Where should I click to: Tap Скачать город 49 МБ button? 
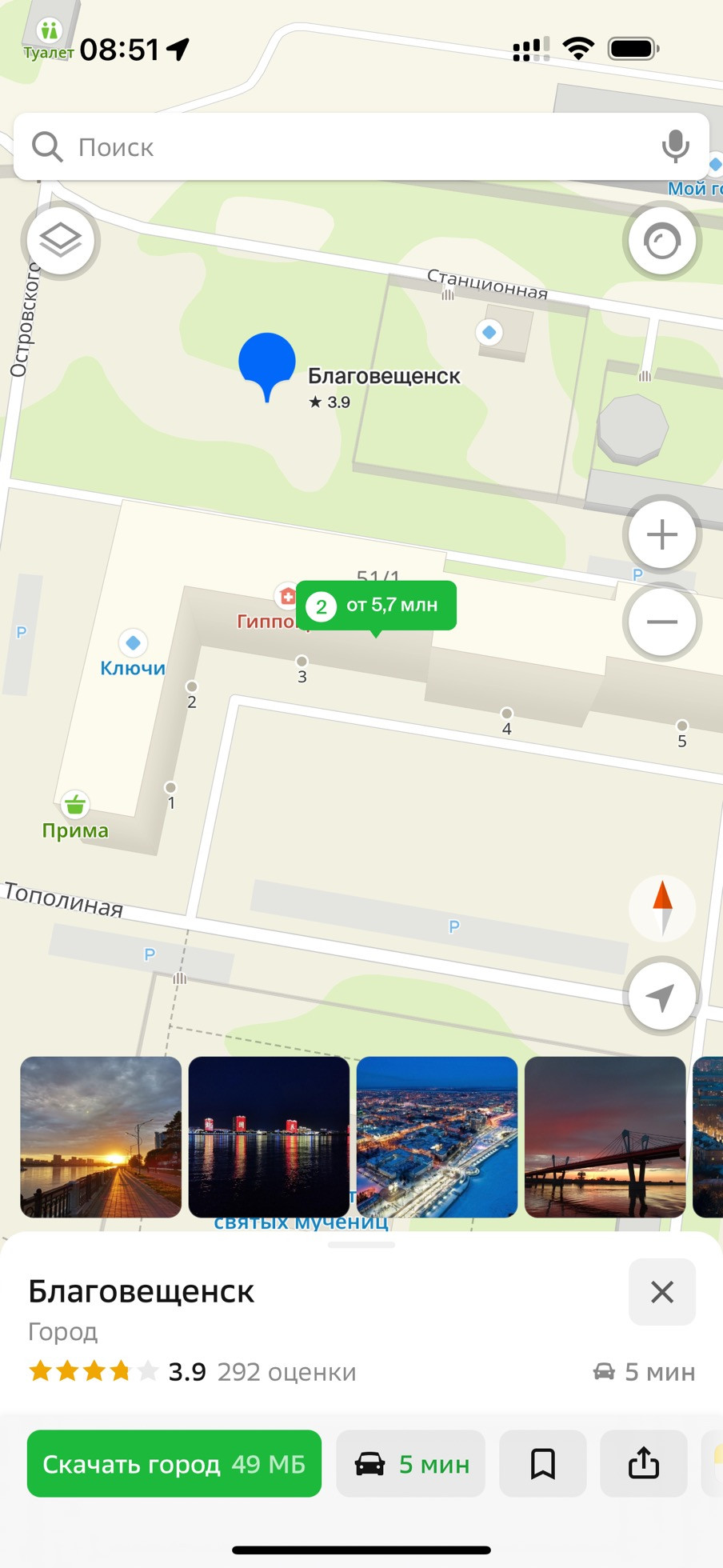[174, 1464]
